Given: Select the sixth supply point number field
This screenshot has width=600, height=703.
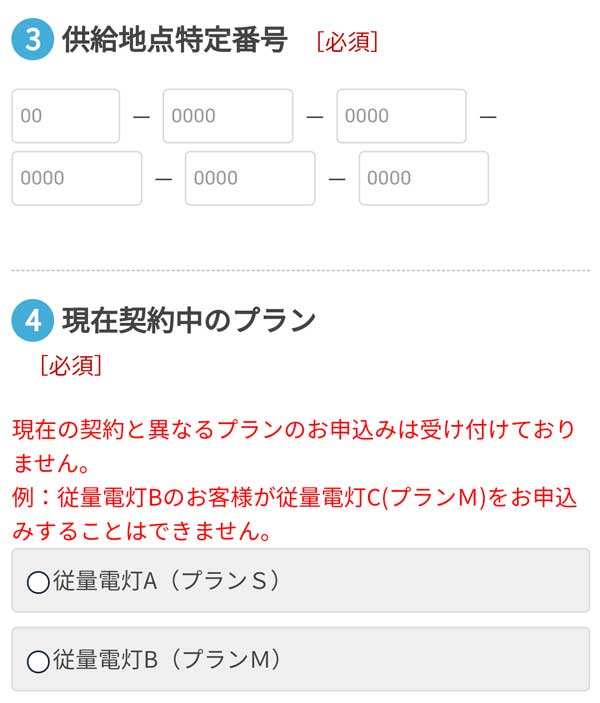Looking at the screenshot, I should 423,178.
